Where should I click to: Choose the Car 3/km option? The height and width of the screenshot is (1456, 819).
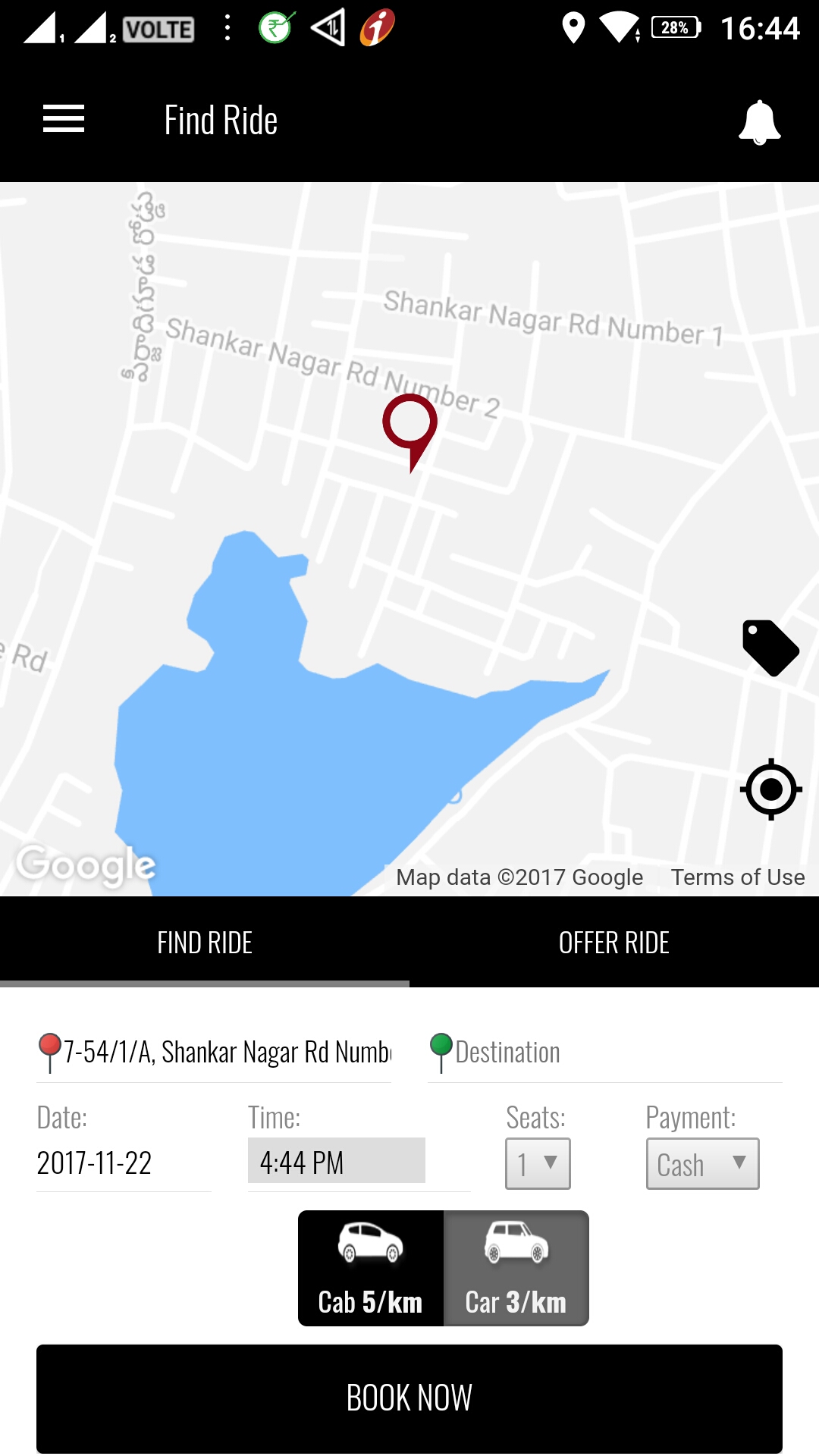(x=516, y=1268)
